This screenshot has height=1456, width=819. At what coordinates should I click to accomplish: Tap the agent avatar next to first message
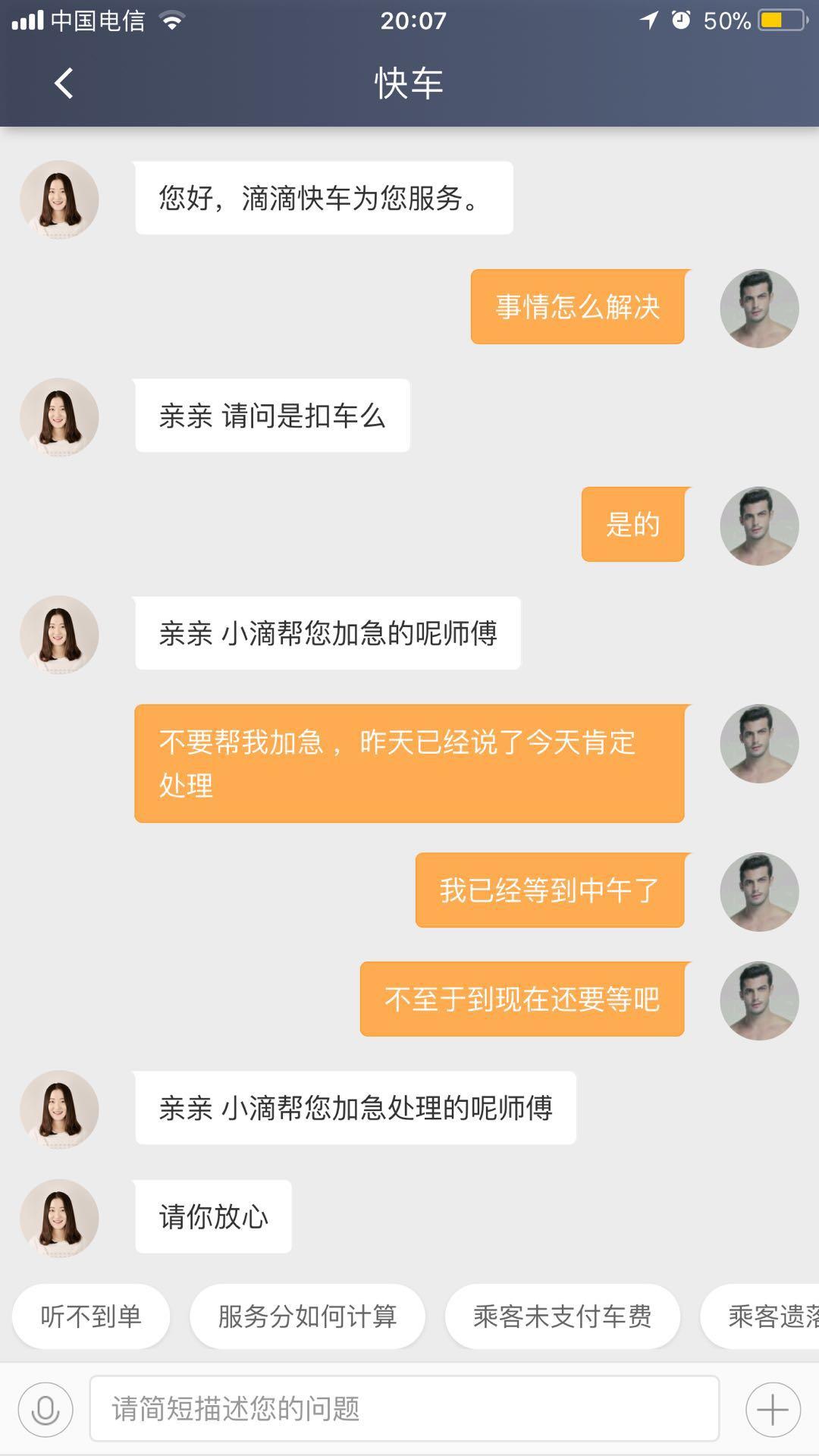pyautogui.click(x=61, y=199)
